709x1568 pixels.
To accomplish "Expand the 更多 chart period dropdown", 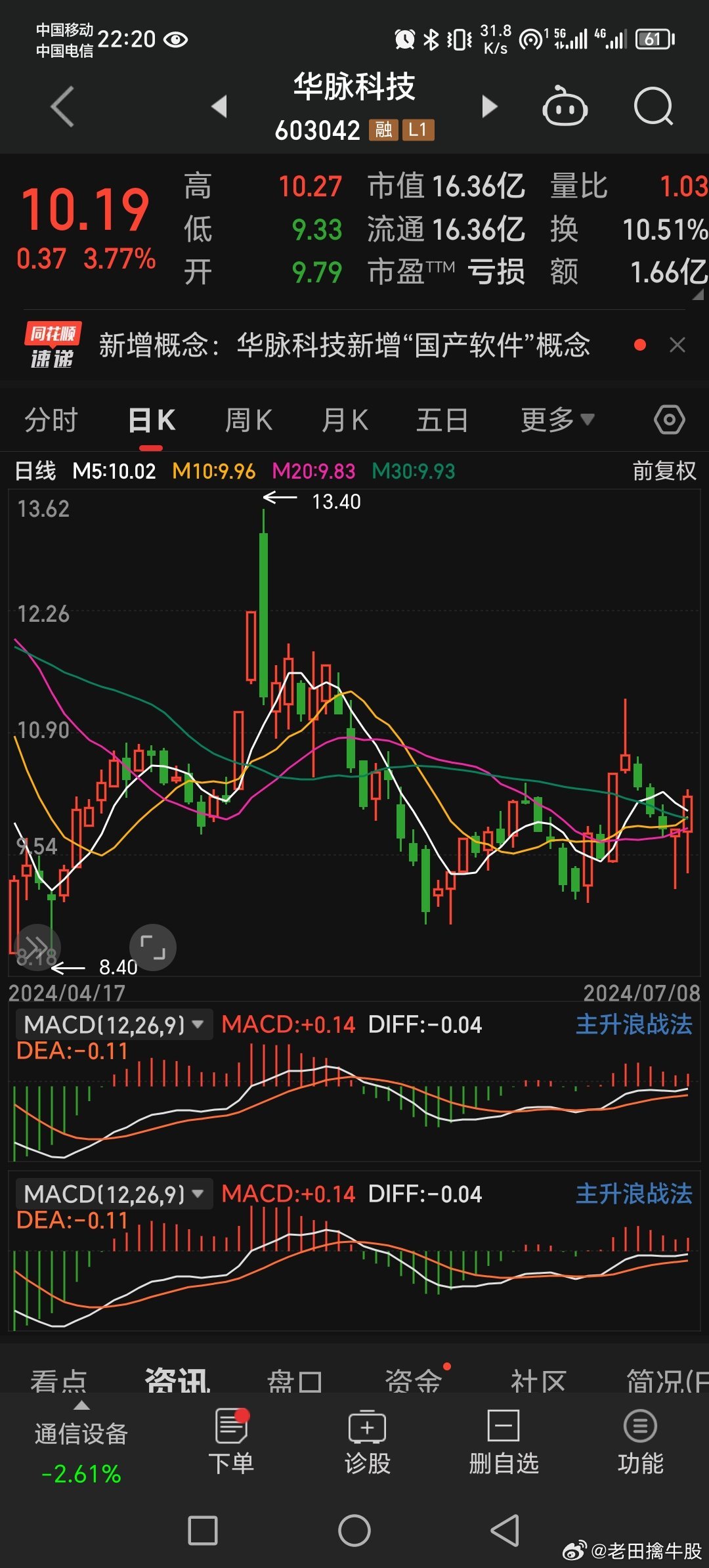I will point(557,420).
